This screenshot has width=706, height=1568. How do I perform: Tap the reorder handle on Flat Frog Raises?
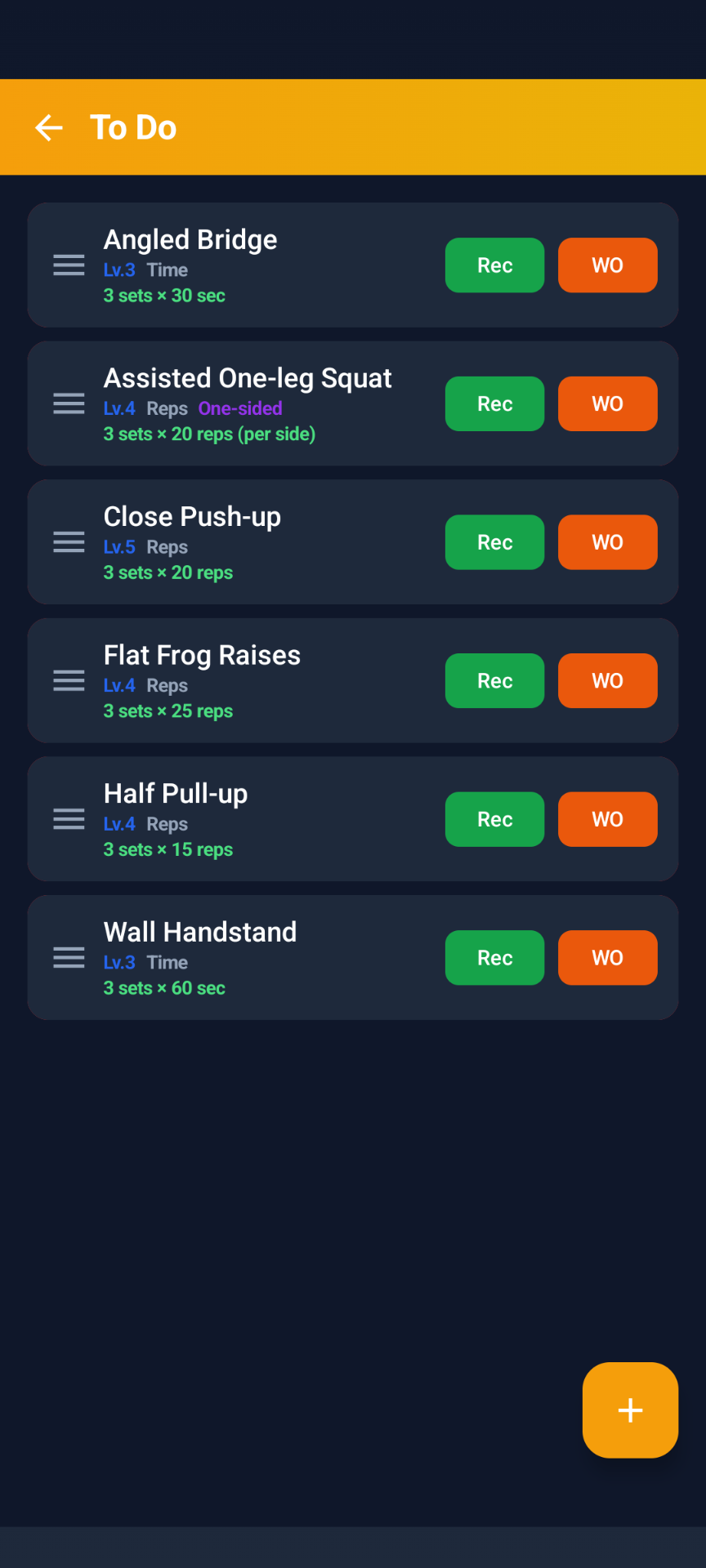coord(69,680)
